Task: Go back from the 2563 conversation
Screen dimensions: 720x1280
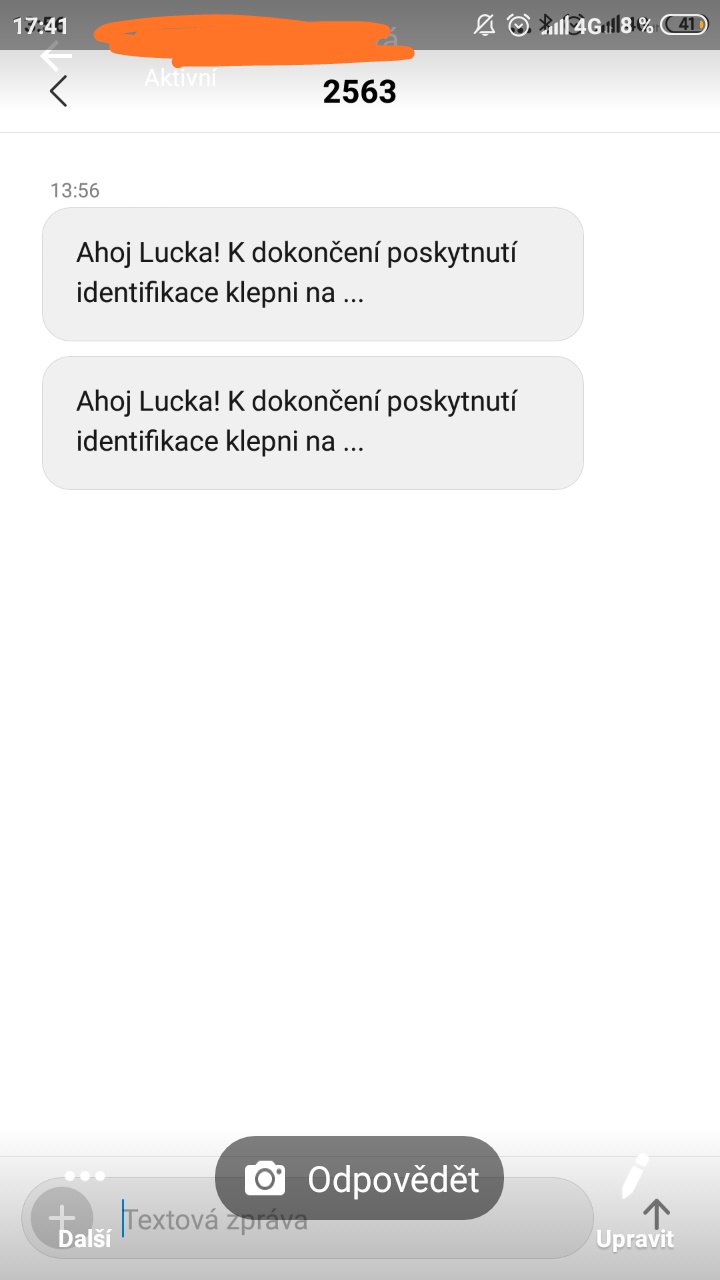Action: [58, 91]
